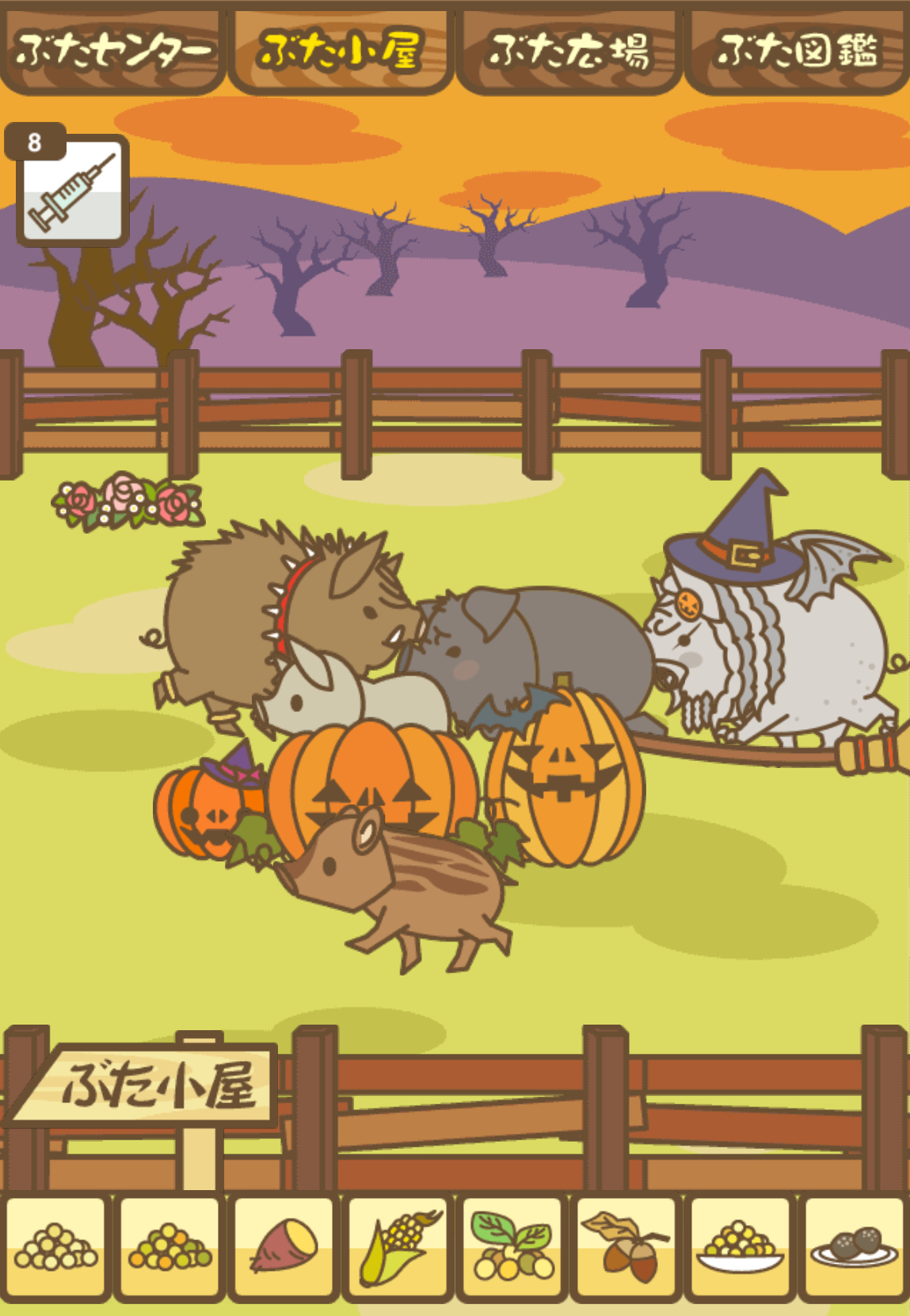Pick the truffle plate feed
The height and width of the screenshot is (1316, 910).
pos(854,1249)
